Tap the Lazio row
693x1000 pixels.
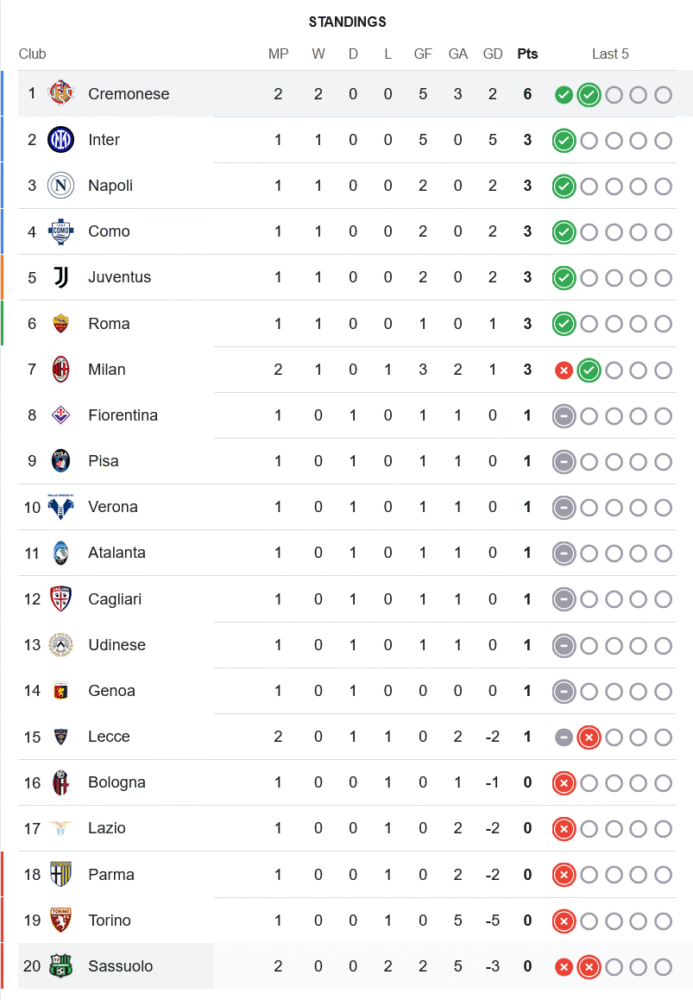[x=106, y=829]
